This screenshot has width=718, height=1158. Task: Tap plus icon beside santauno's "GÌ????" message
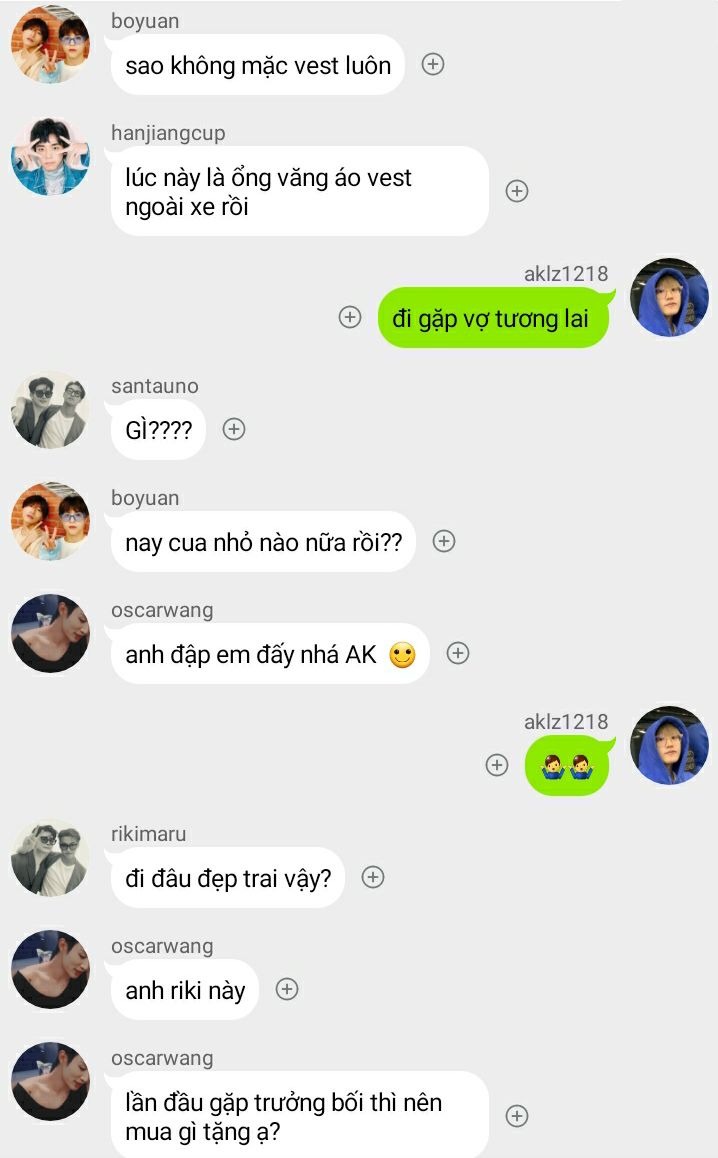click(x=233, y=429)
